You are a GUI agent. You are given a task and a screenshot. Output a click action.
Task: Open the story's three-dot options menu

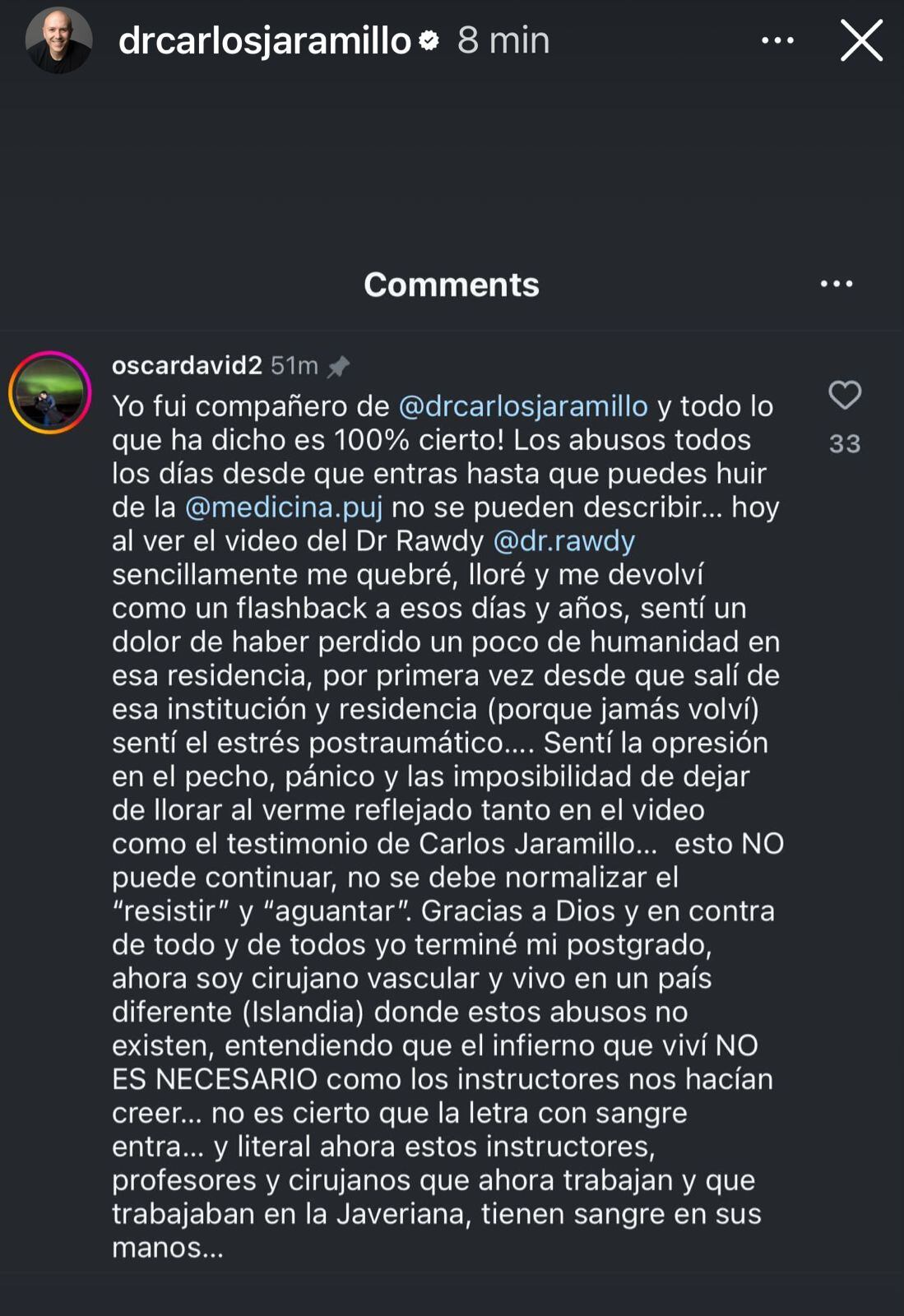click(x=777, y=40)
